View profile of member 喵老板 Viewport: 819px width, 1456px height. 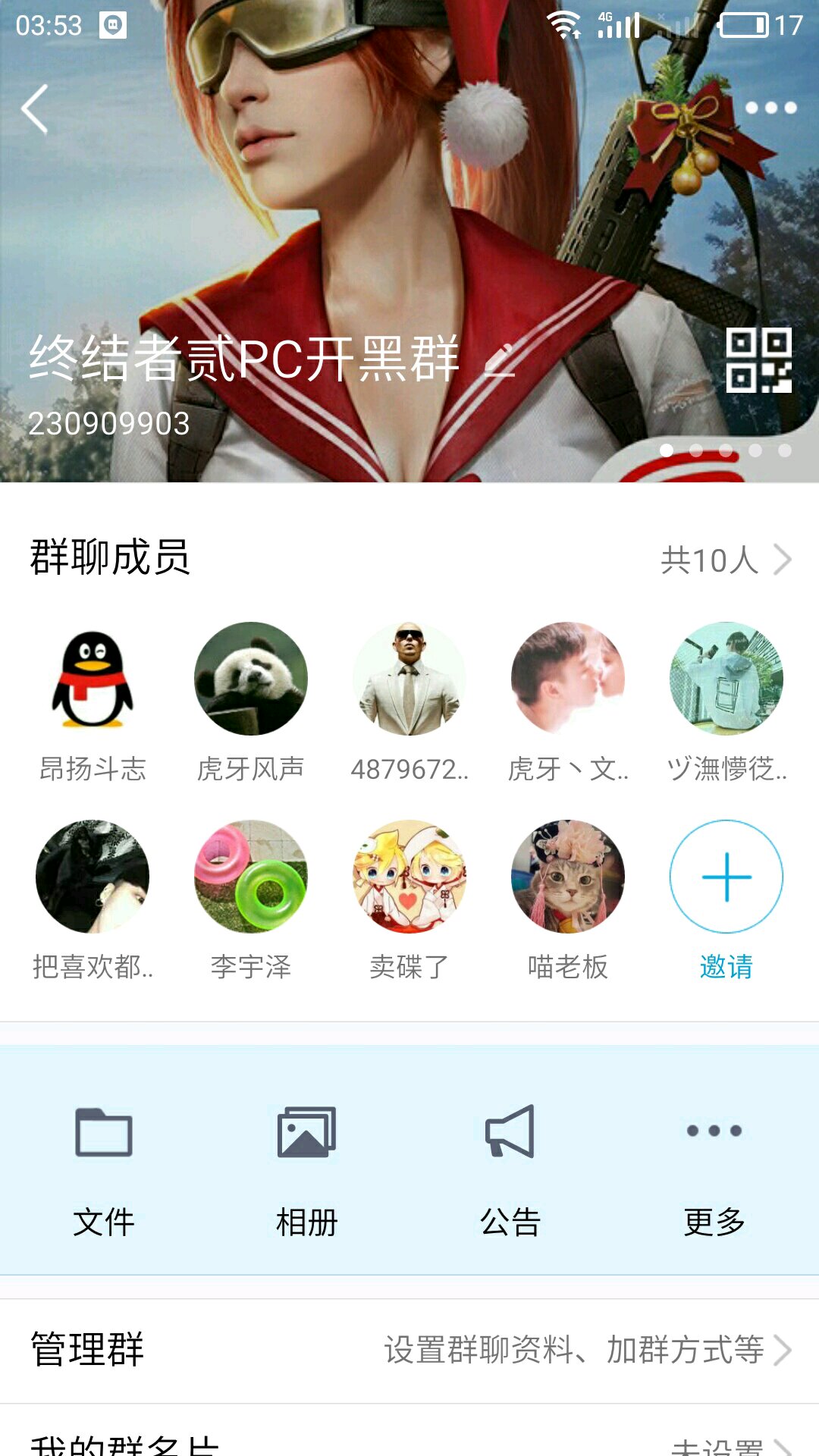pos(568,877)
